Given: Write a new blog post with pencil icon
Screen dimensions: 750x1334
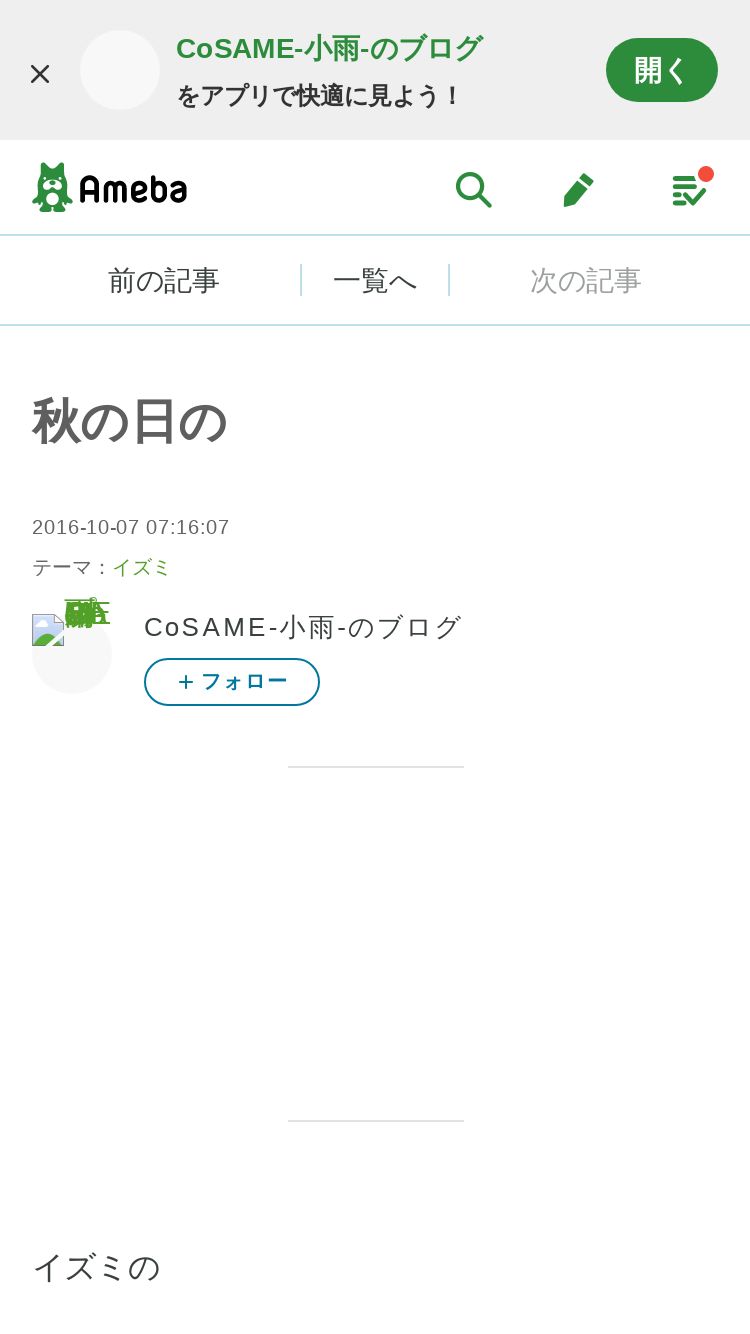Looking at the screenshot, I should (x=578, y=189).
